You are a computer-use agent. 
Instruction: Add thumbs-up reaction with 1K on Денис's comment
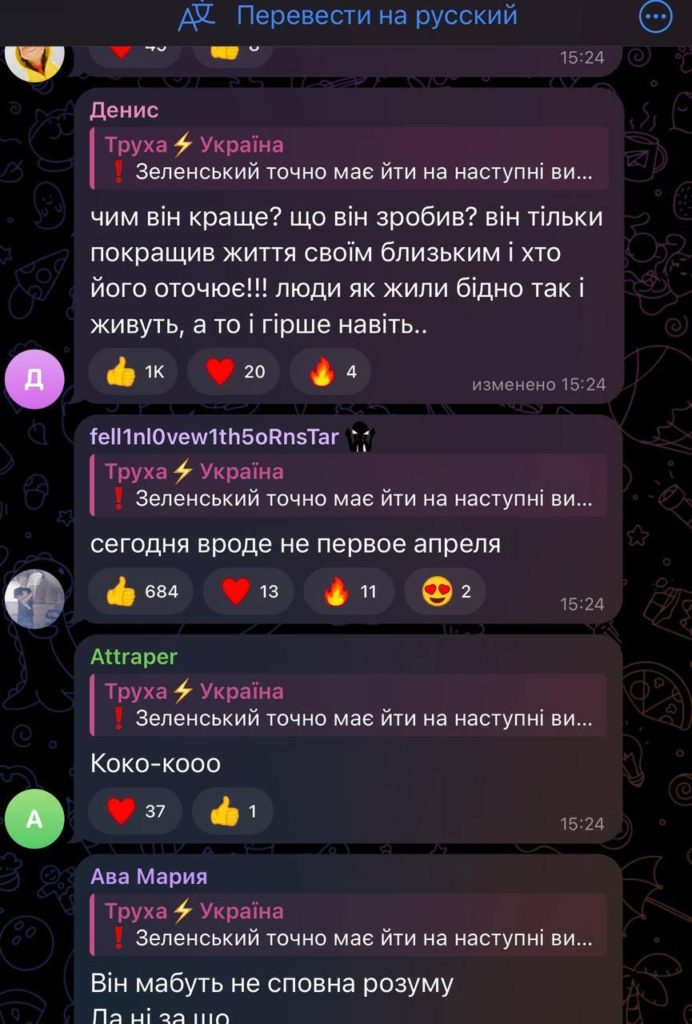(x=136, y=372)
